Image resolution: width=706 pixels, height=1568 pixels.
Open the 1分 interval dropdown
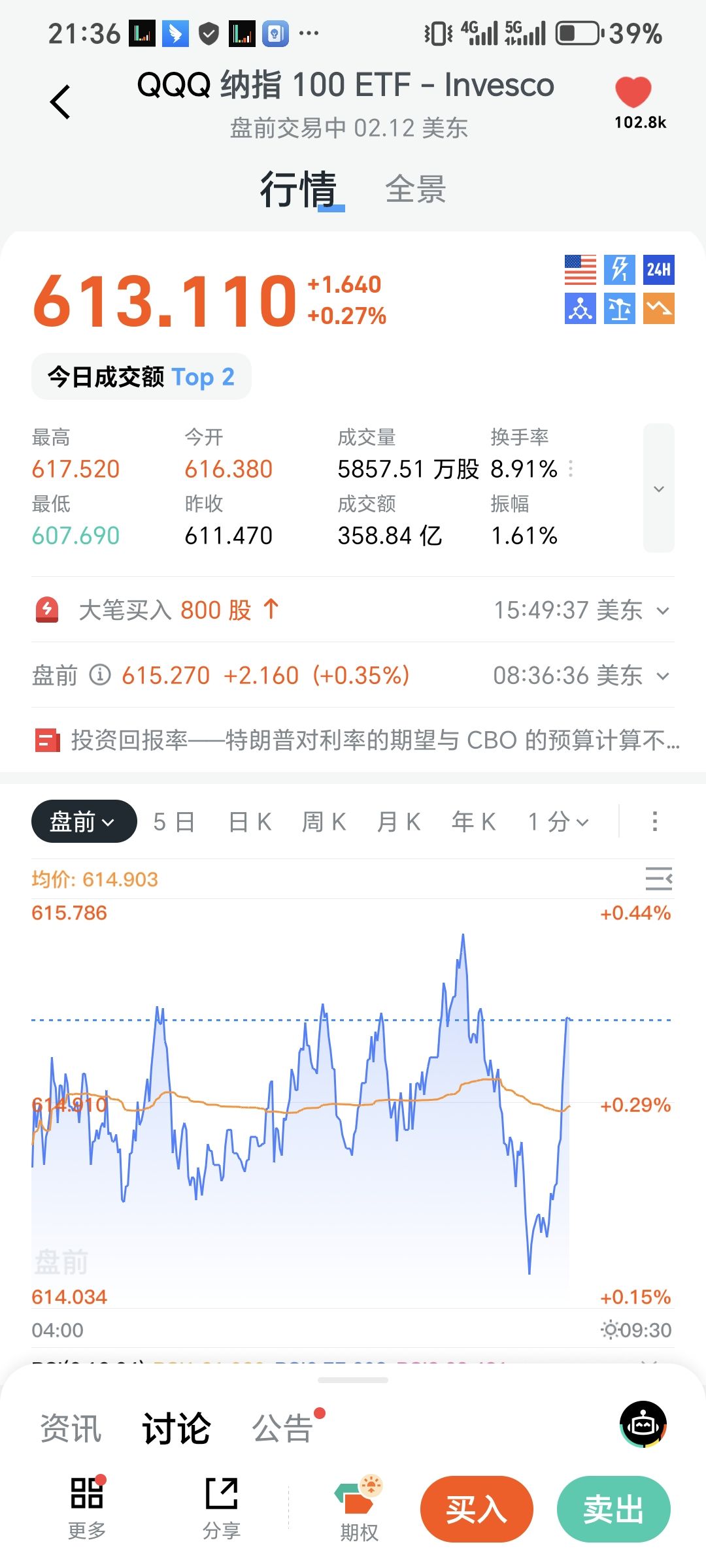558,822
